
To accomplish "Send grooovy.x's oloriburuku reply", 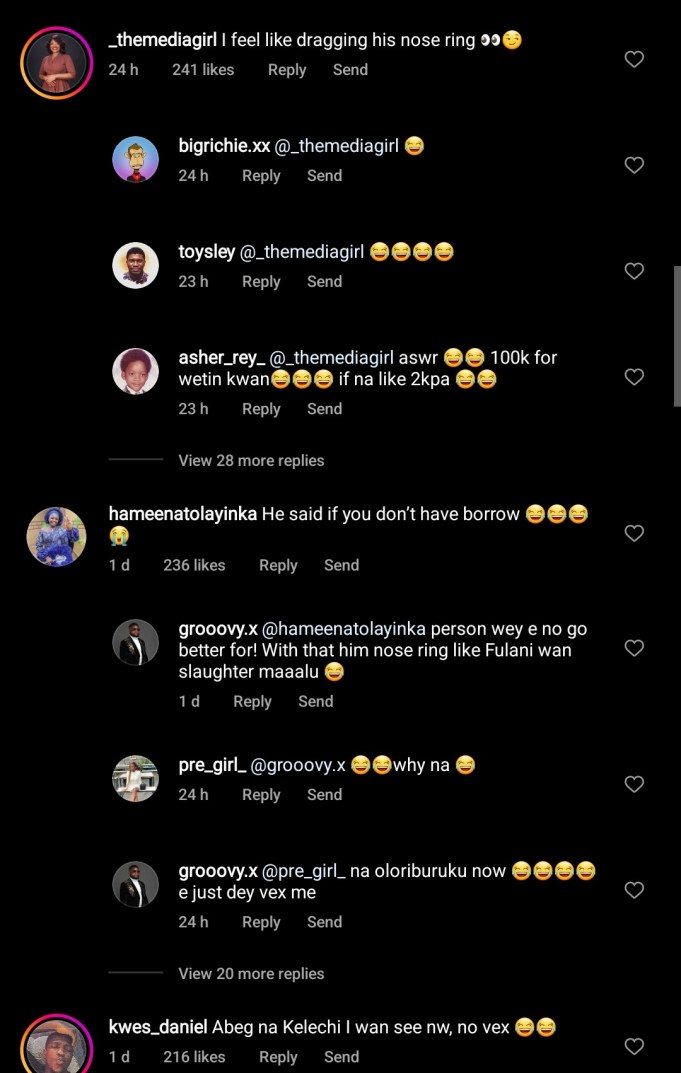I will 324,923.
